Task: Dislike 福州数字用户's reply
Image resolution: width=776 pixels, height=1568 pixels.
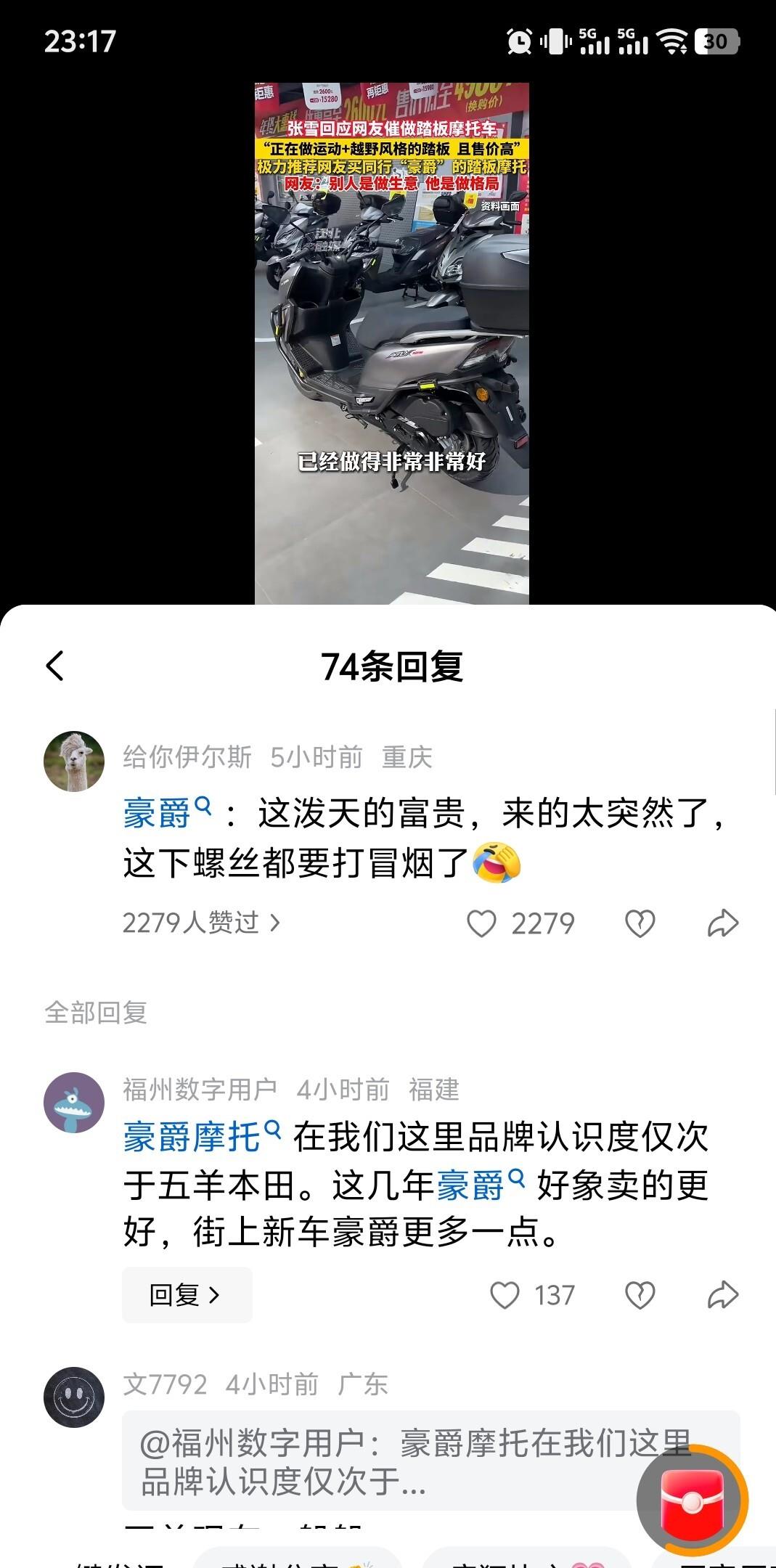Action: [640, 1295]
